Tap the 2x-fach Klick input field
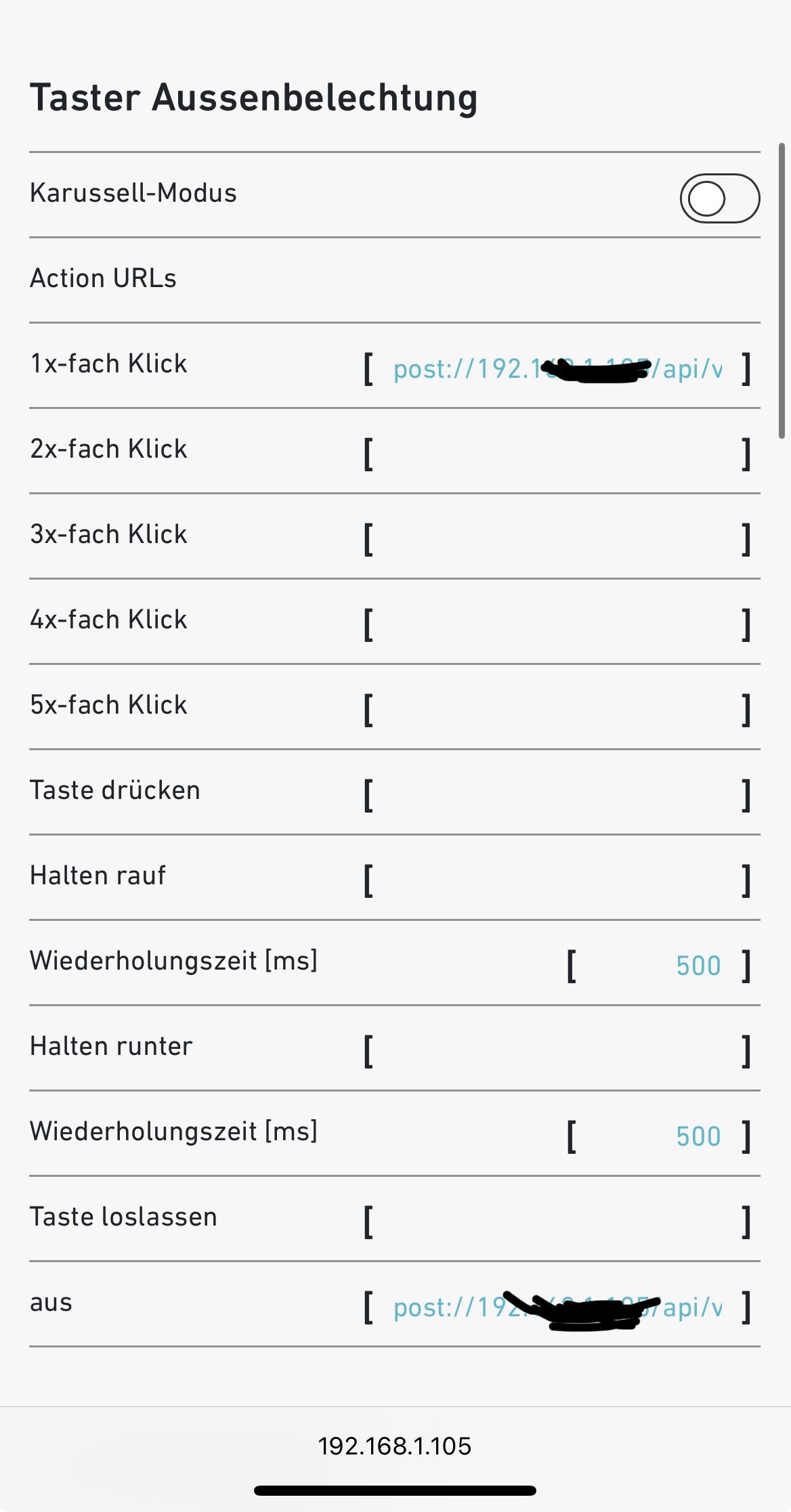Viewport: 791px width, 1512px height. click(x=557, y=454)
